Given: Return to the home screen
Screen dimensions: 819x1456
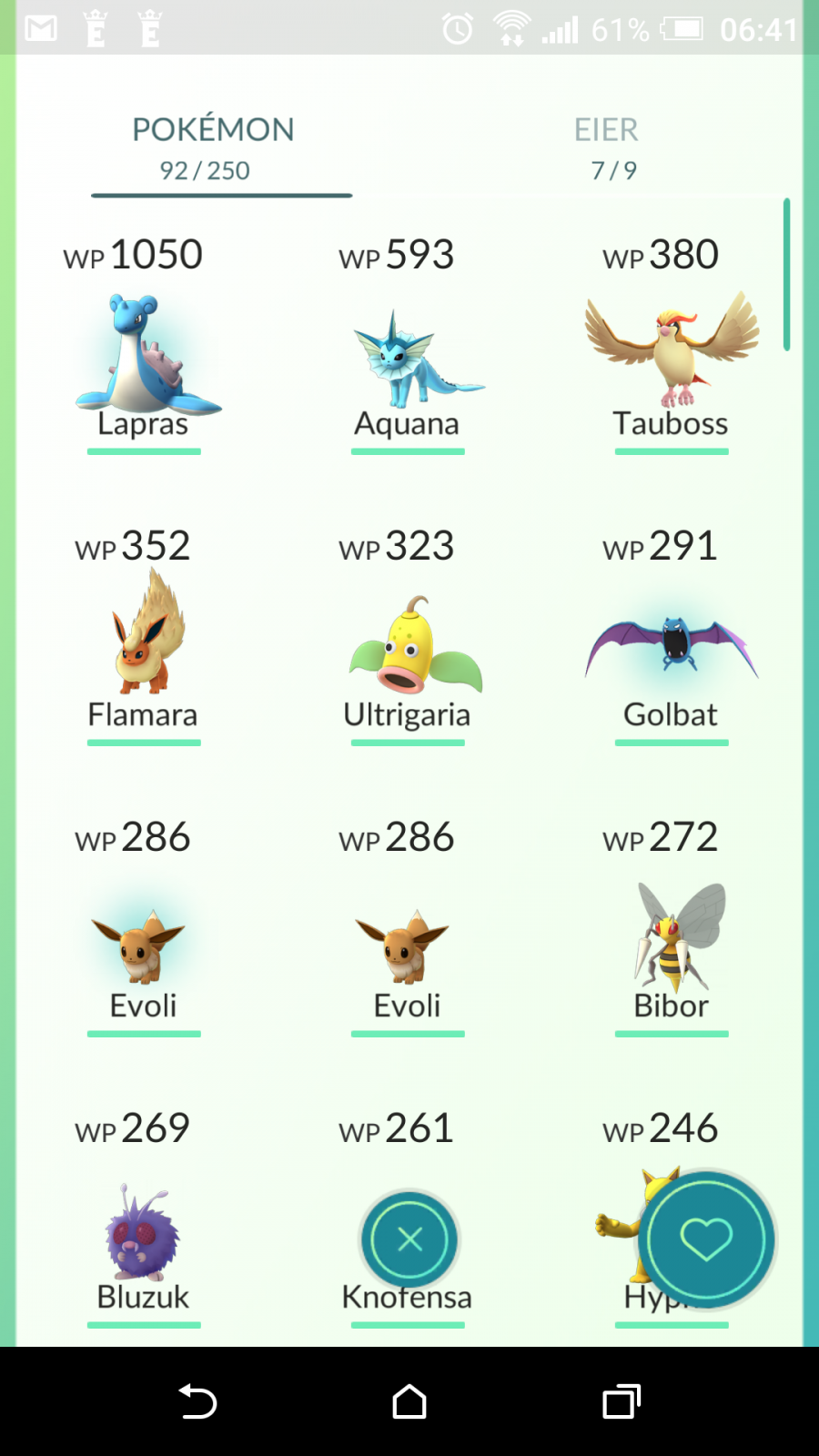Looking at the screenshot, I should coord(409,1401).
